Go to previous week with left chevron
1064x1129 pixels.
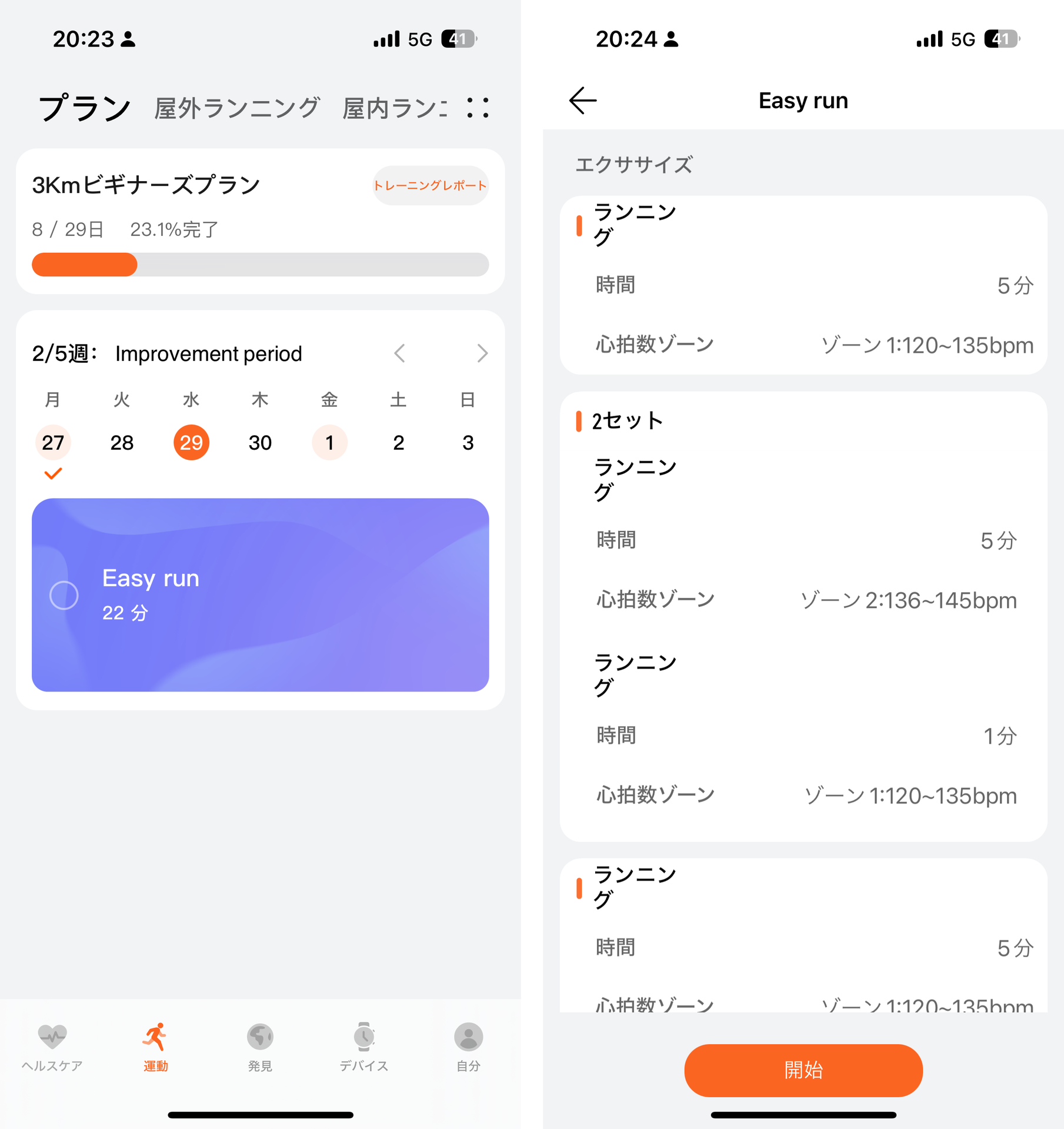pyautogui.click(x=399, y=353)
